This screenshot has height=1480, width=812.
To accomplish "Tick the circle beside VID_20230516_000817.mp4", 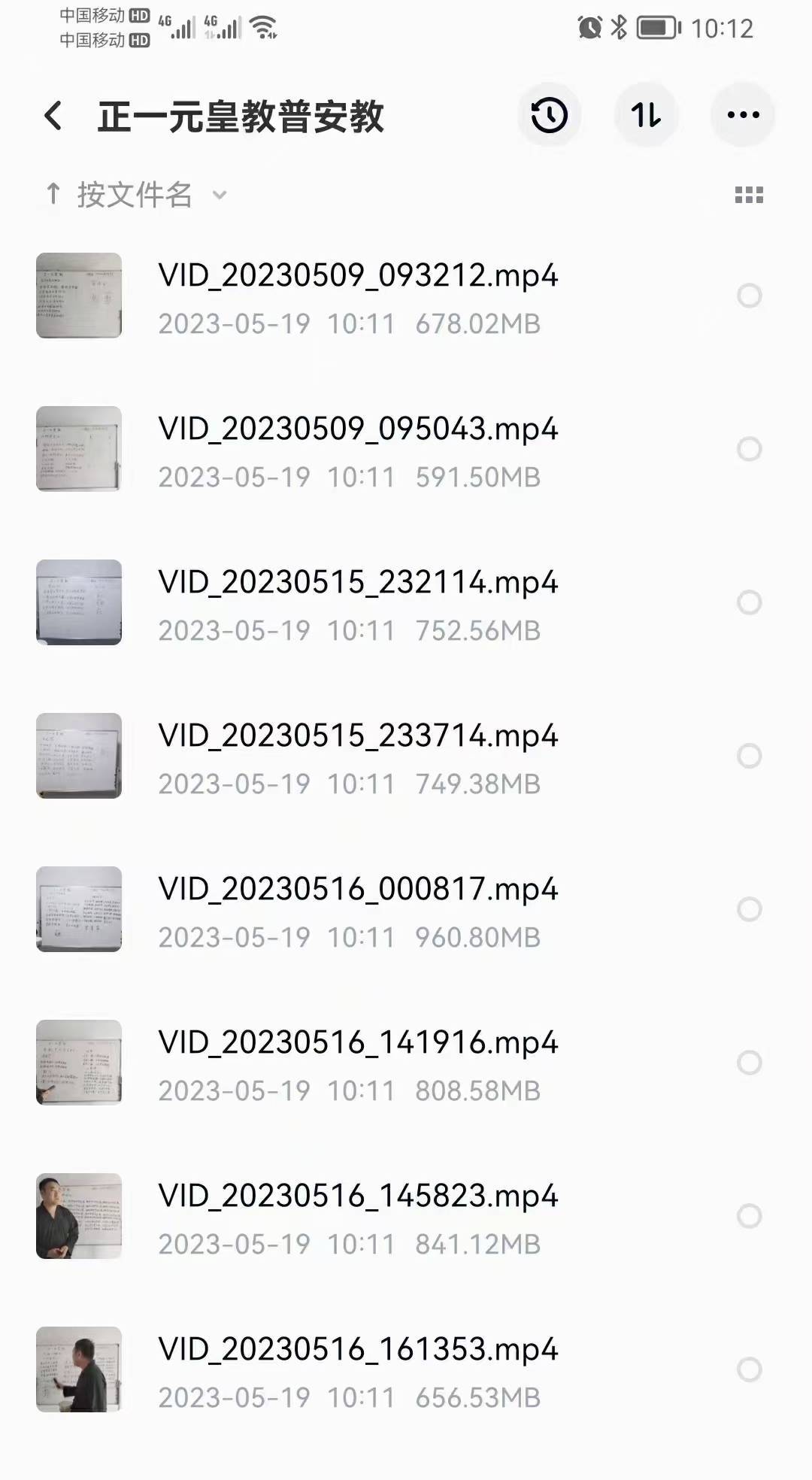I will pos(749,909).
